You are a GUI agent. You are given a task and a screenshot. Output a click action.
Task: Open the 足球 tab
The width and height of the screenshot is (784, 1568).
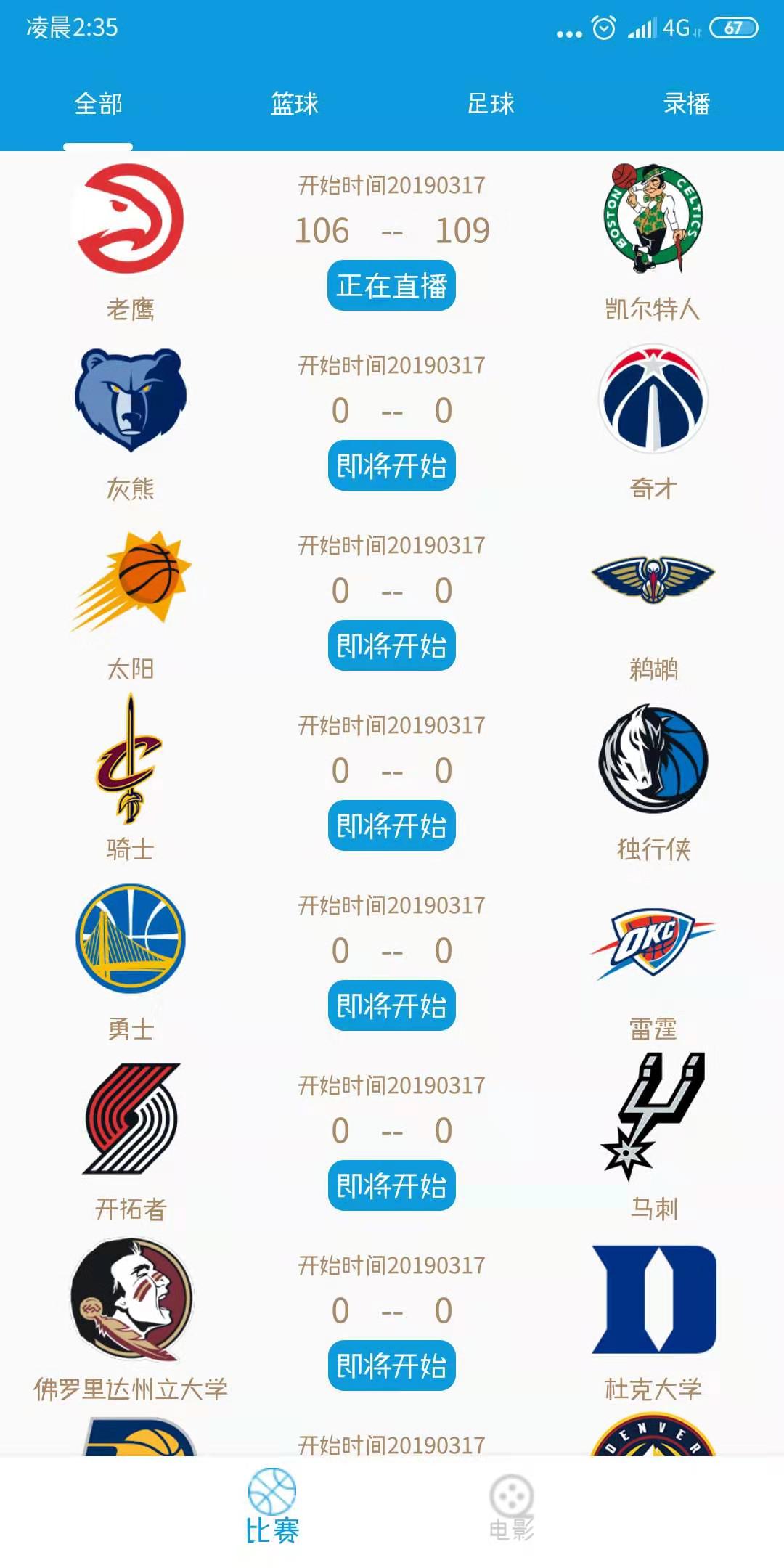click(x=491, y=104)
